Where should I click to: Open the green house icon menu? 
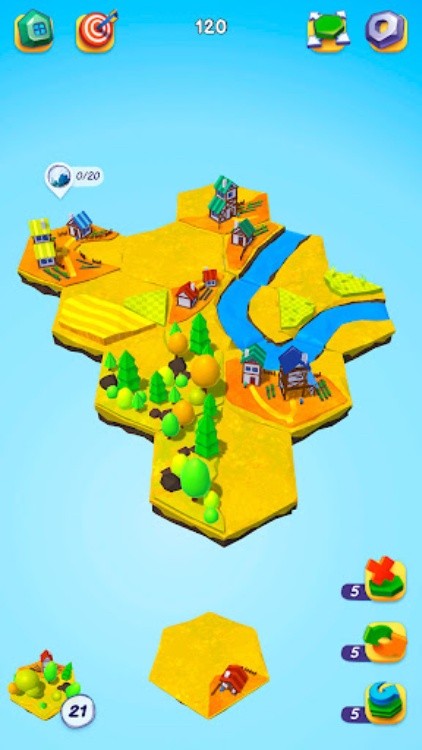(34, 30)
